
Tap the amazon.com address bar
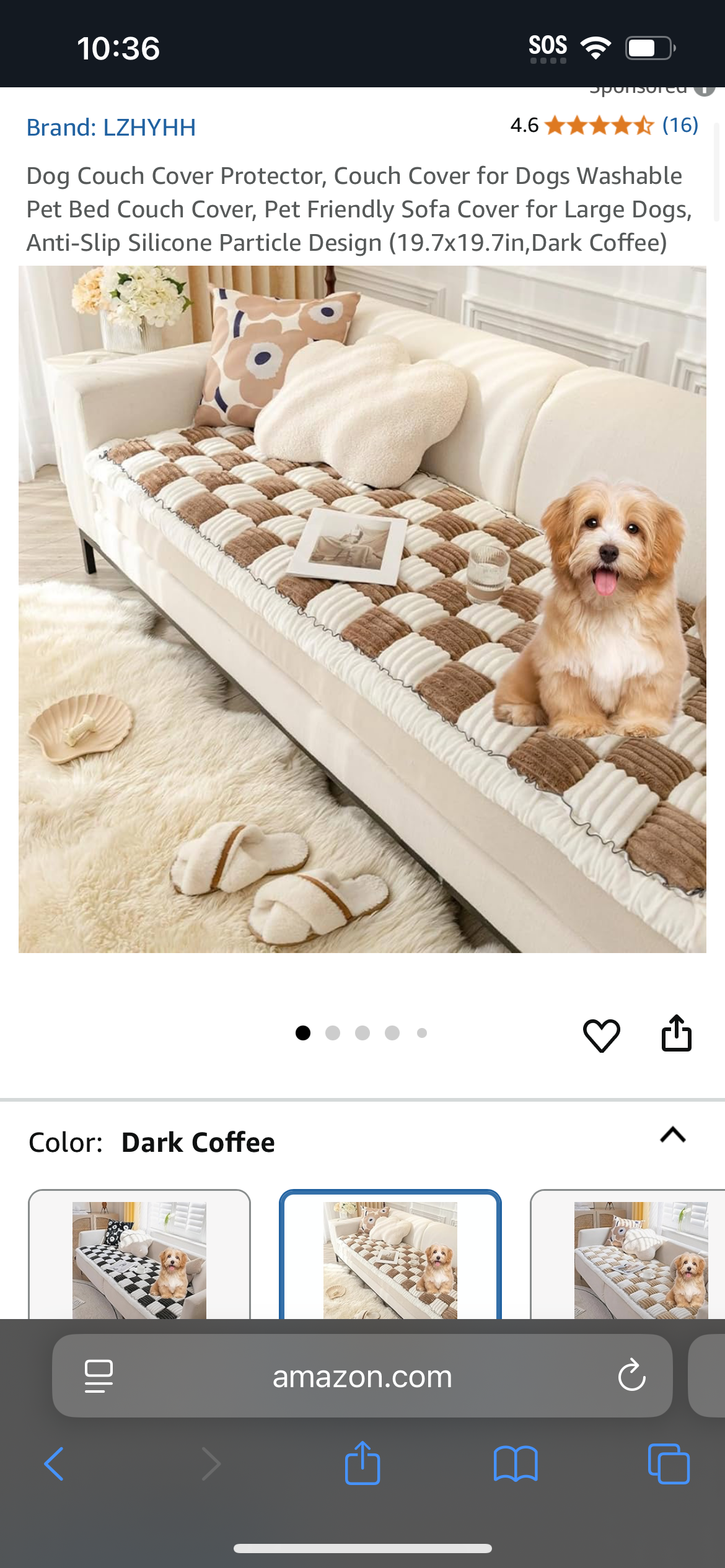pos(362,1376)
